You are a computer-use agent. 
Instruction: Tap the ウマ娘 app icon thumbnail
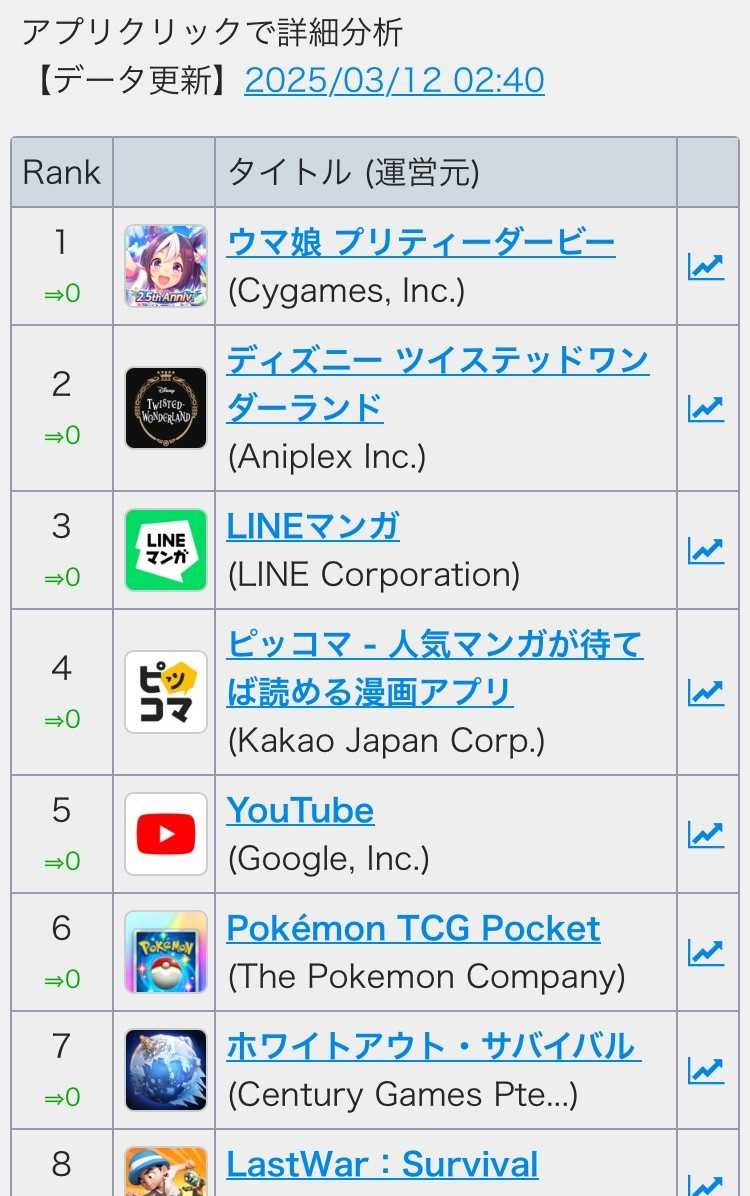point(166,266)
